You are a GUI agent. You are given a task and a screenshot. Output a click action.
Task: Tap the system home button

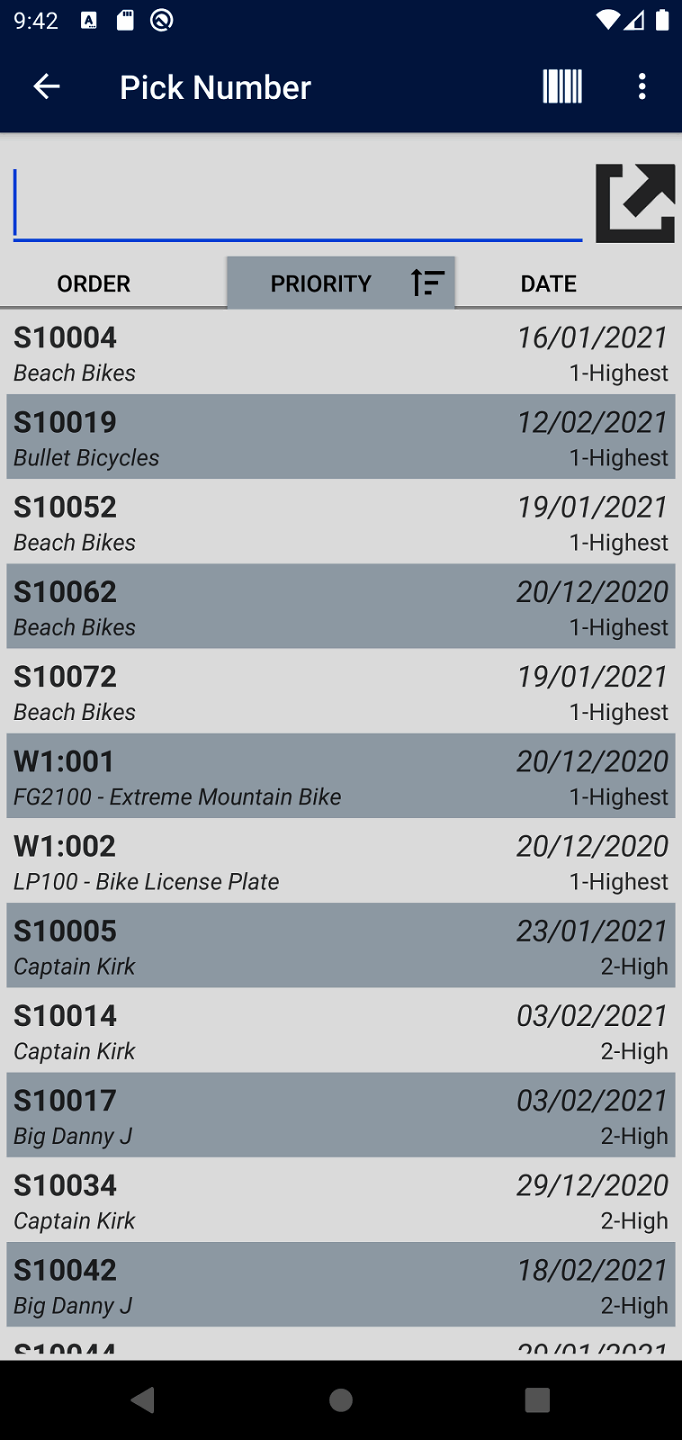click(x=341, y=1400)
